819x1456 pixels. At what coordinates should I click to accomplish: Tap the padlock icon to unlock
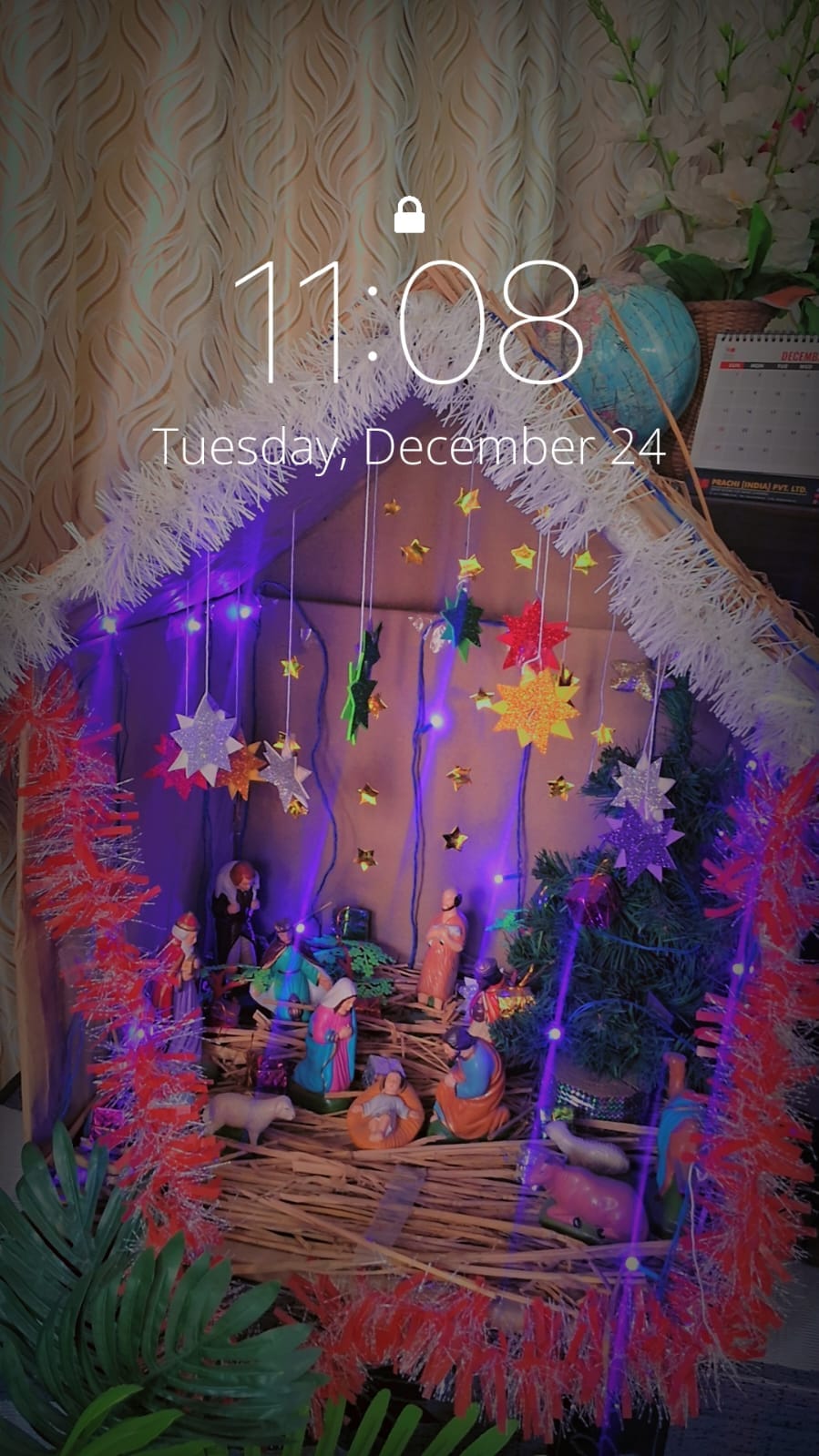click(x=409, y=216)
